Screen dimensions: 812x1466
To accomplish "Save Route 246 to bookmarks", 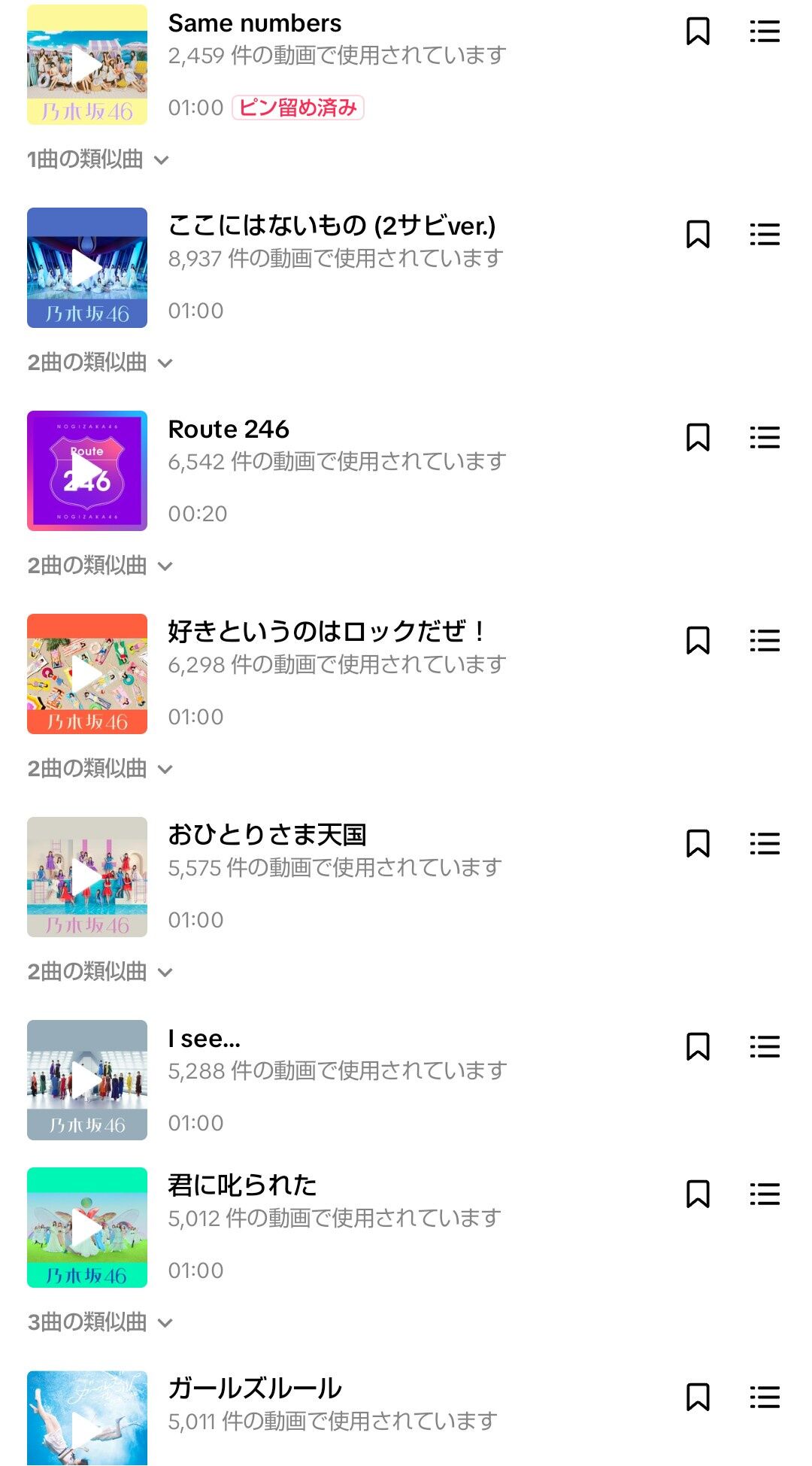I will point(698,437).
